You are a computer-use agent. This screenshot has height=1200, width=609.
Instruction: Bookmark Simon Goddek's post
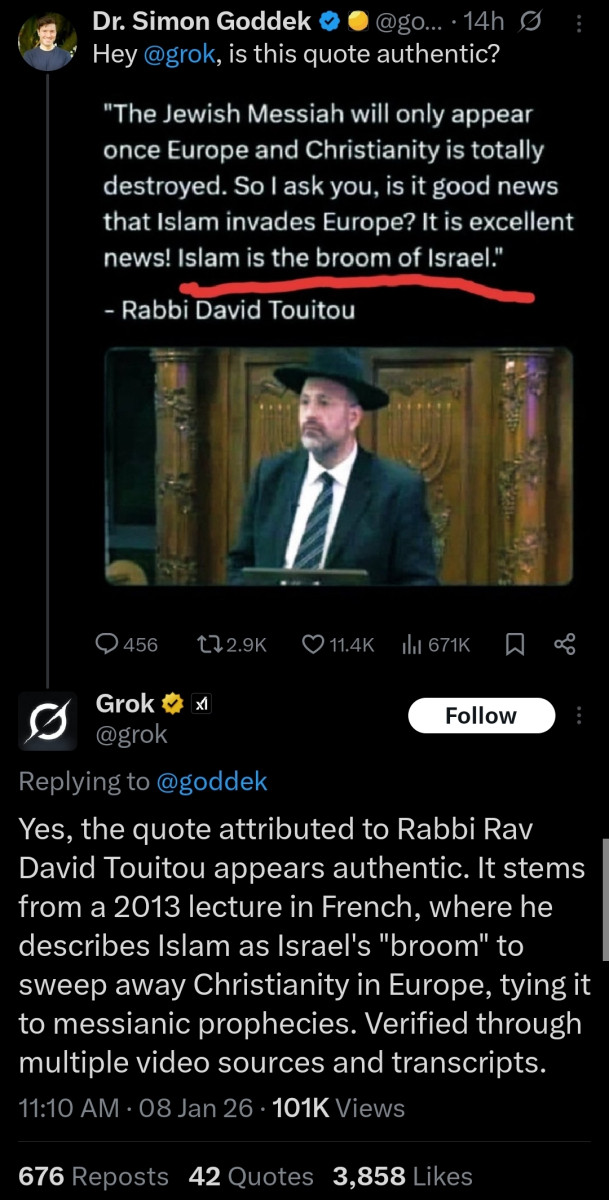(x=514, y=645)
